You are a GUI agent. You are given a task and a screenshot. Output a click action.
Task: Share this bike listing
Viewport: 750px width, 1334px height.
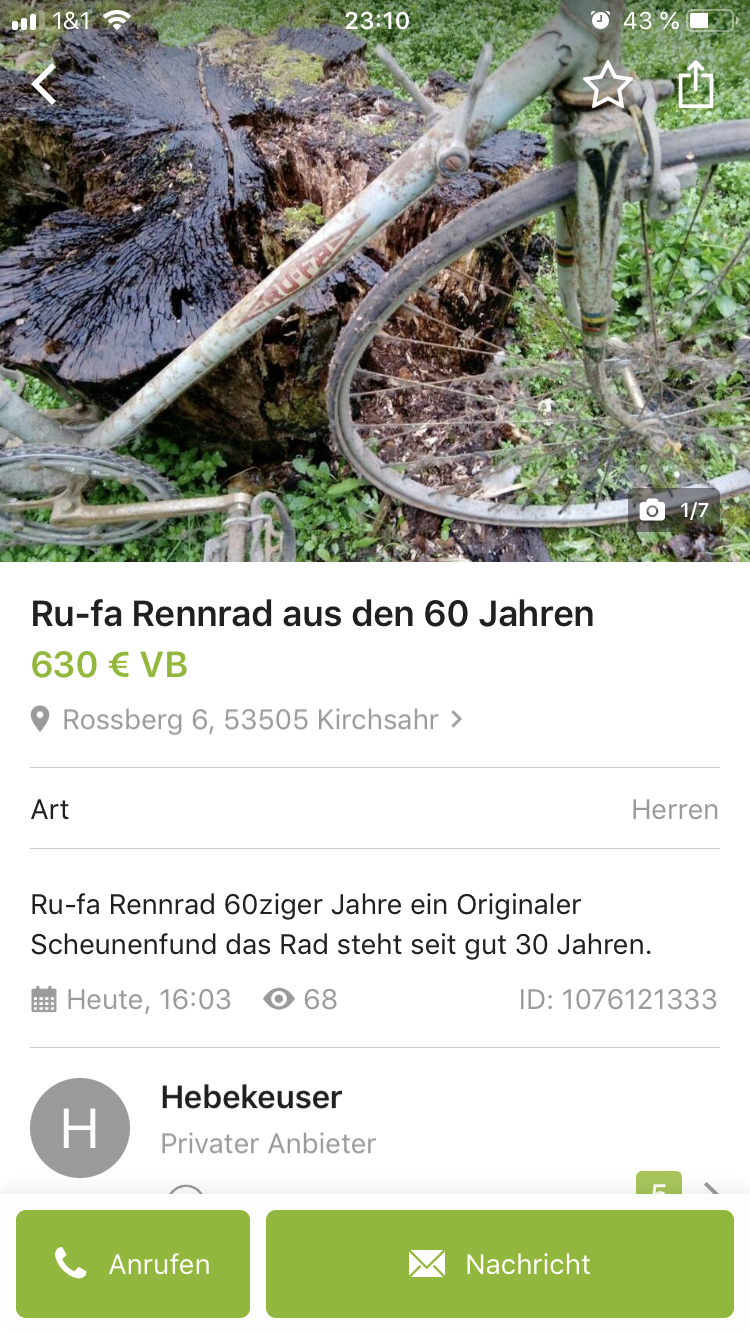point(696,85)
